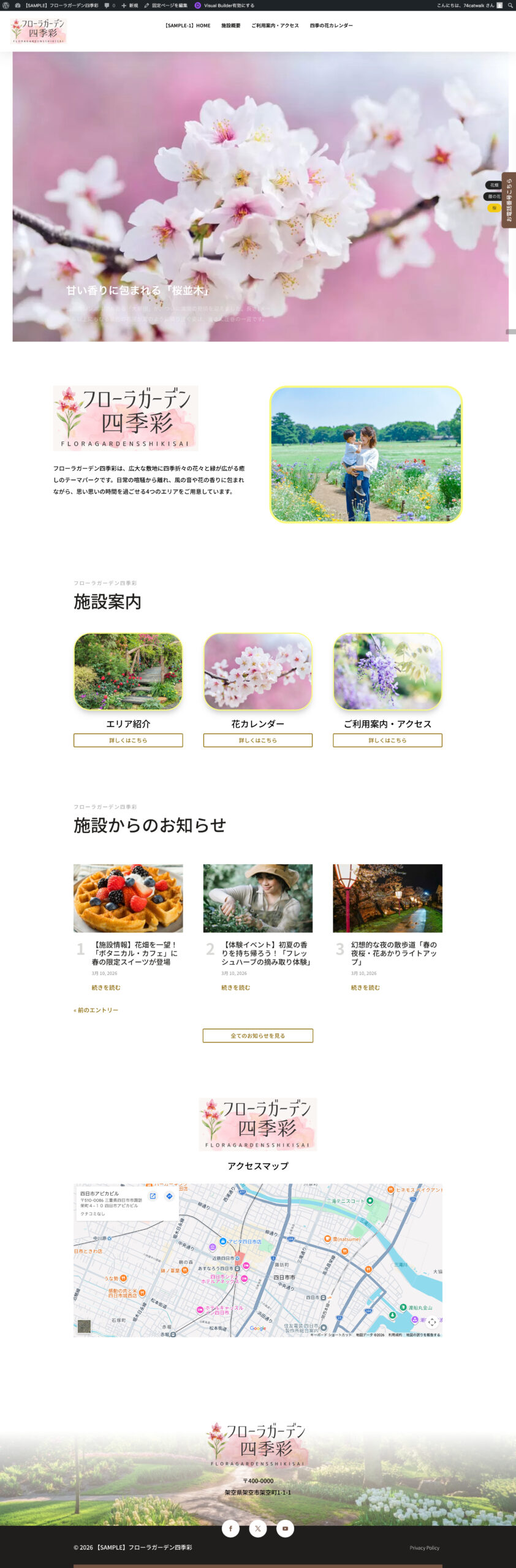Open the Facebook icon in the footer
516x1568 pixels.
tap(230, 1529)
